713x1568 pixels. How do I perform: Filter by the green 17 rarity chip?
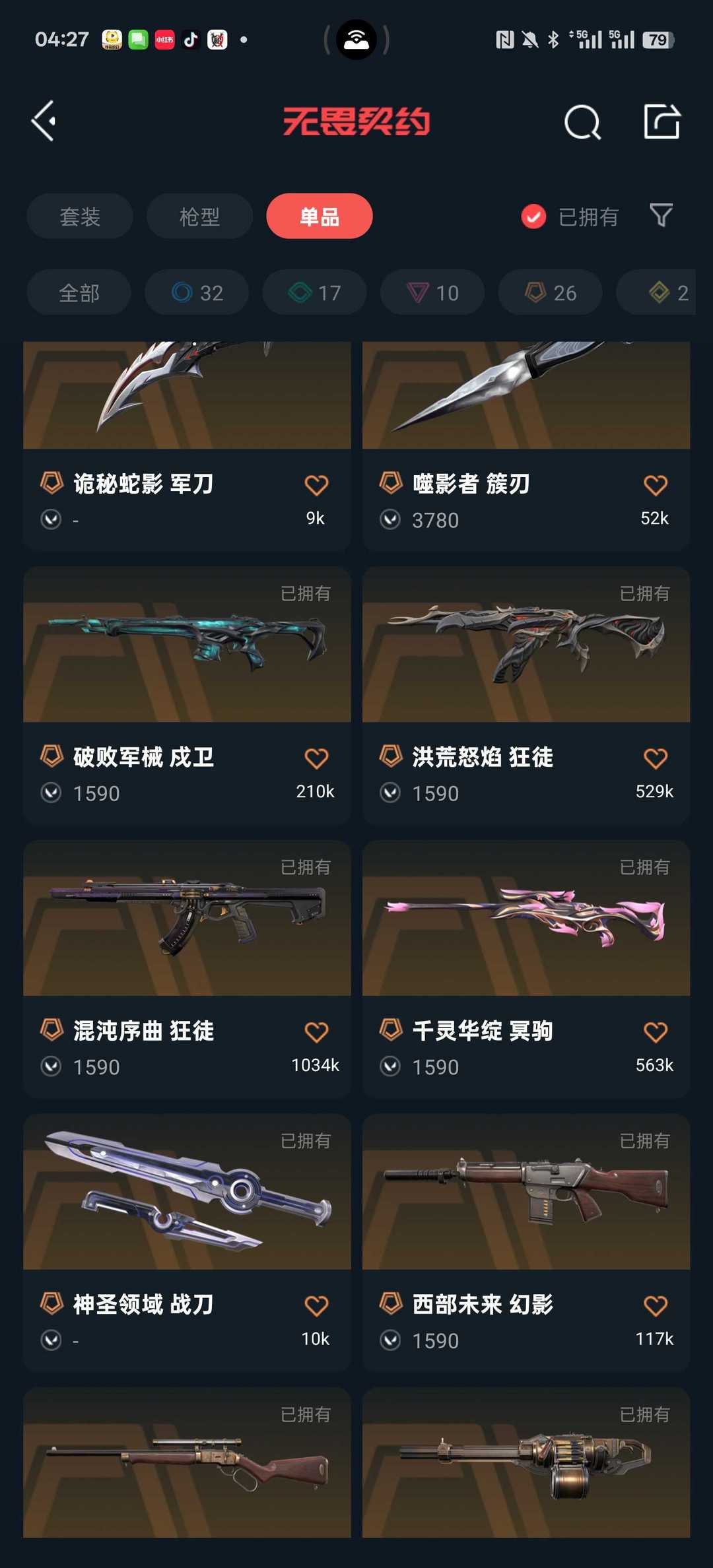pos(315,292)
